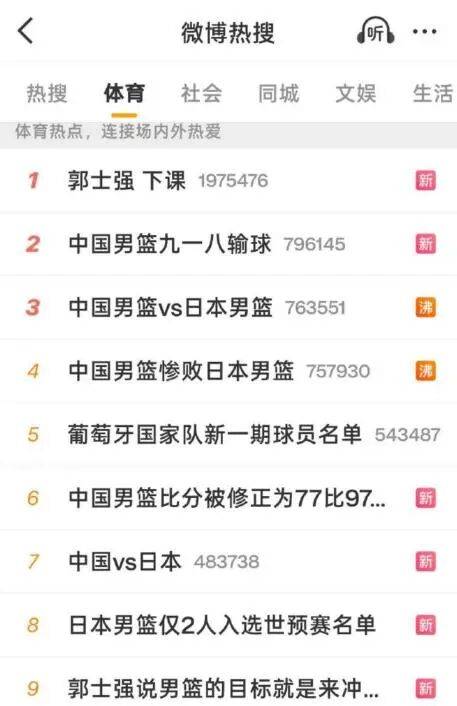Viewport: 457px width, 706px height.
Task: Open topic 郭士强说男篮的目标就是来冲
Action: tap(228, 682)
